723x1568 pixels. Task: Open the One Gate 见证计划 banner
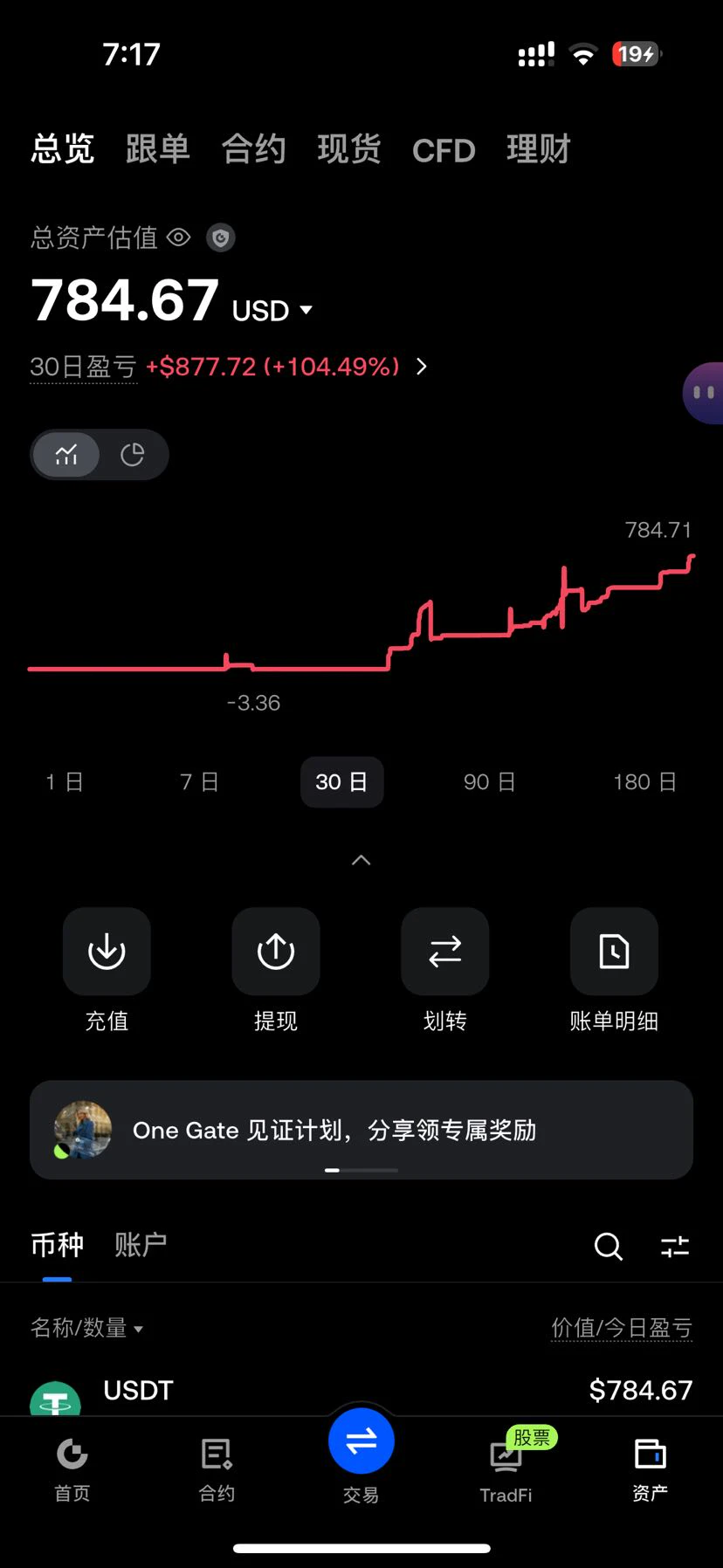361,1130
